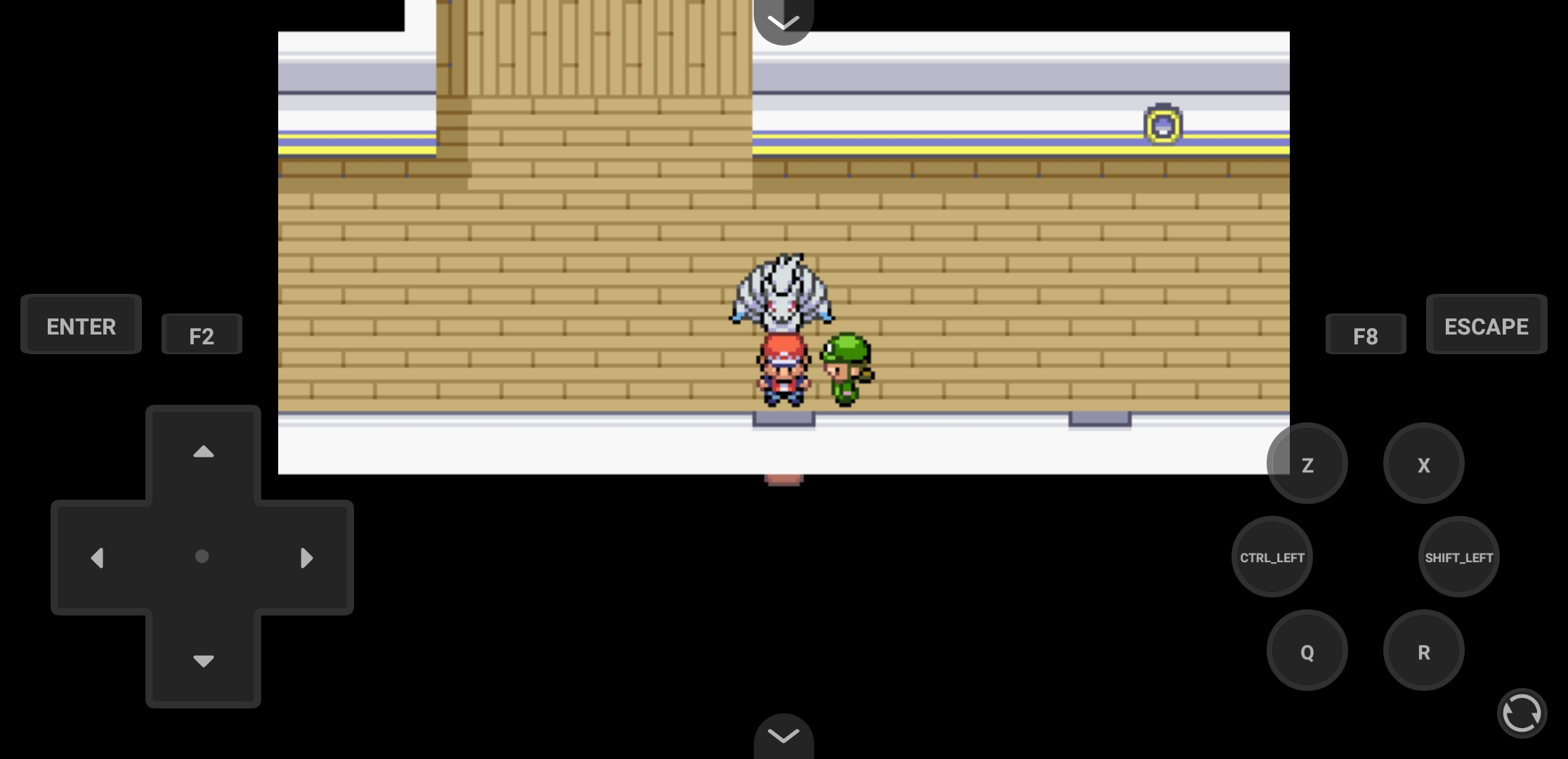Move right with the D-pad arrow
Viewport: 1568px width, 759px height.
(x=306, y=557)
